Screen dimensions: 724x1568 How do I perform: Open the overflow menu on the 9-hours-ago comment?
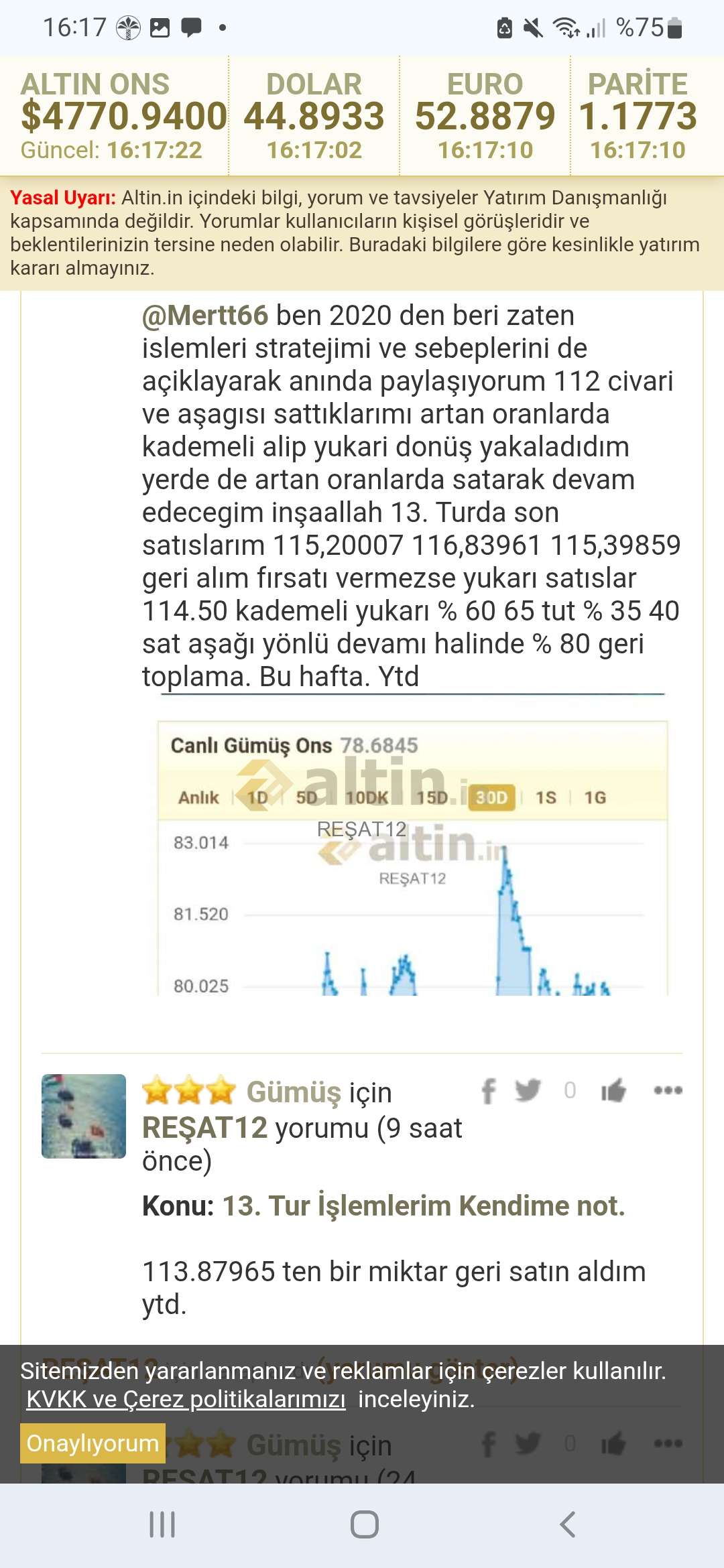668,1091
